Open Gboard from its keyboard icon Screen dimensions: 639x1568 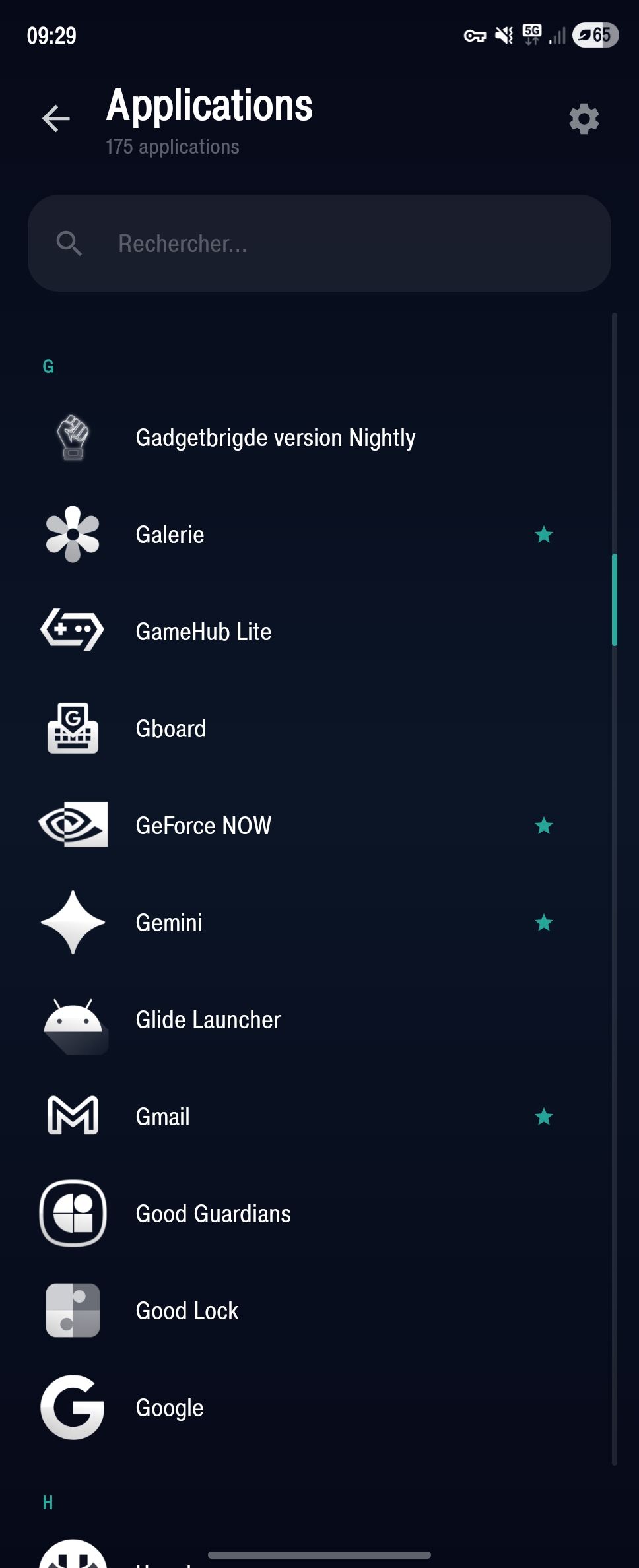coord(73,728)
